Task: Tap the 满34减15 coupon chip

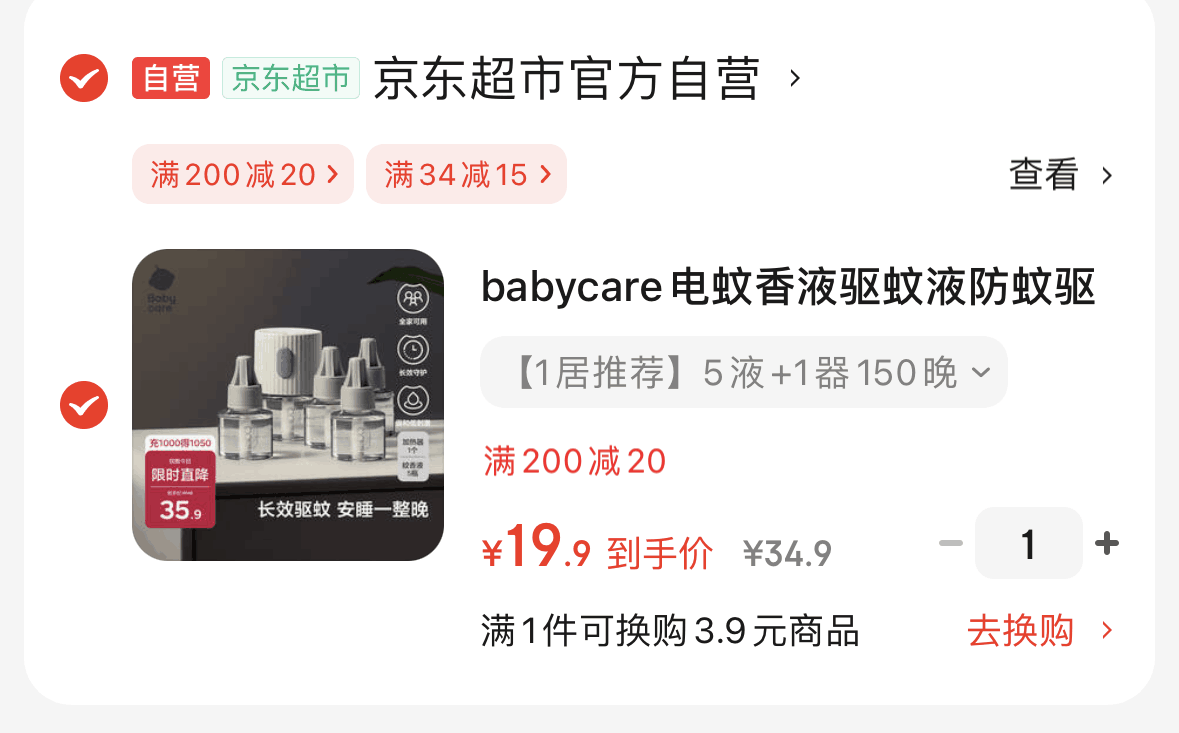Action: point(467,175)
